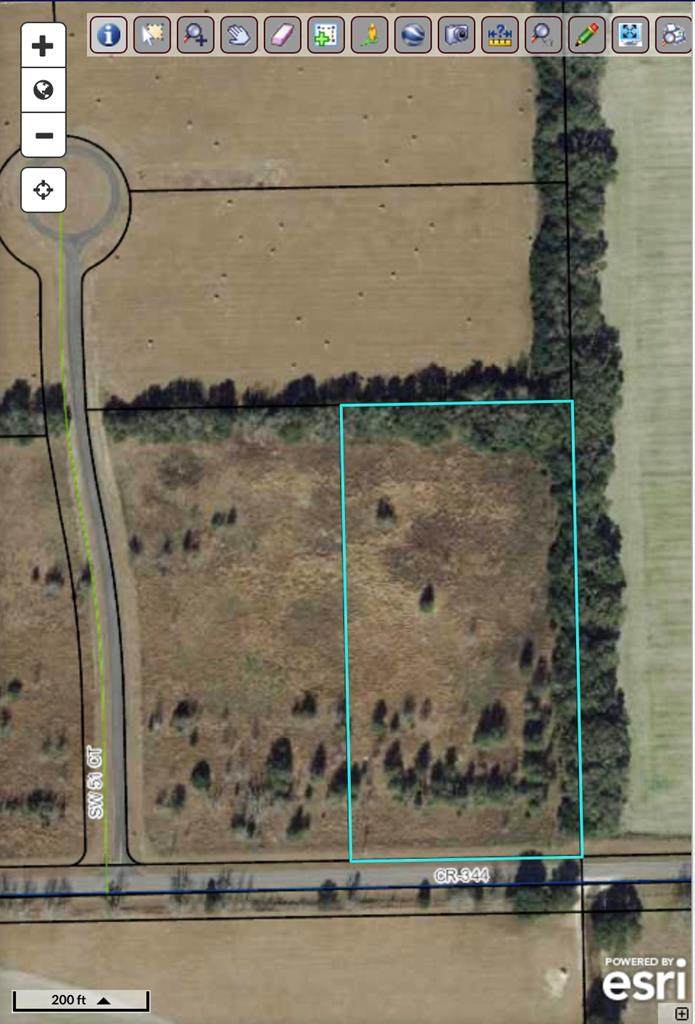The image size is (695, 1024).
Task: Select the identify info tool
Action: (x=109, y=35)
